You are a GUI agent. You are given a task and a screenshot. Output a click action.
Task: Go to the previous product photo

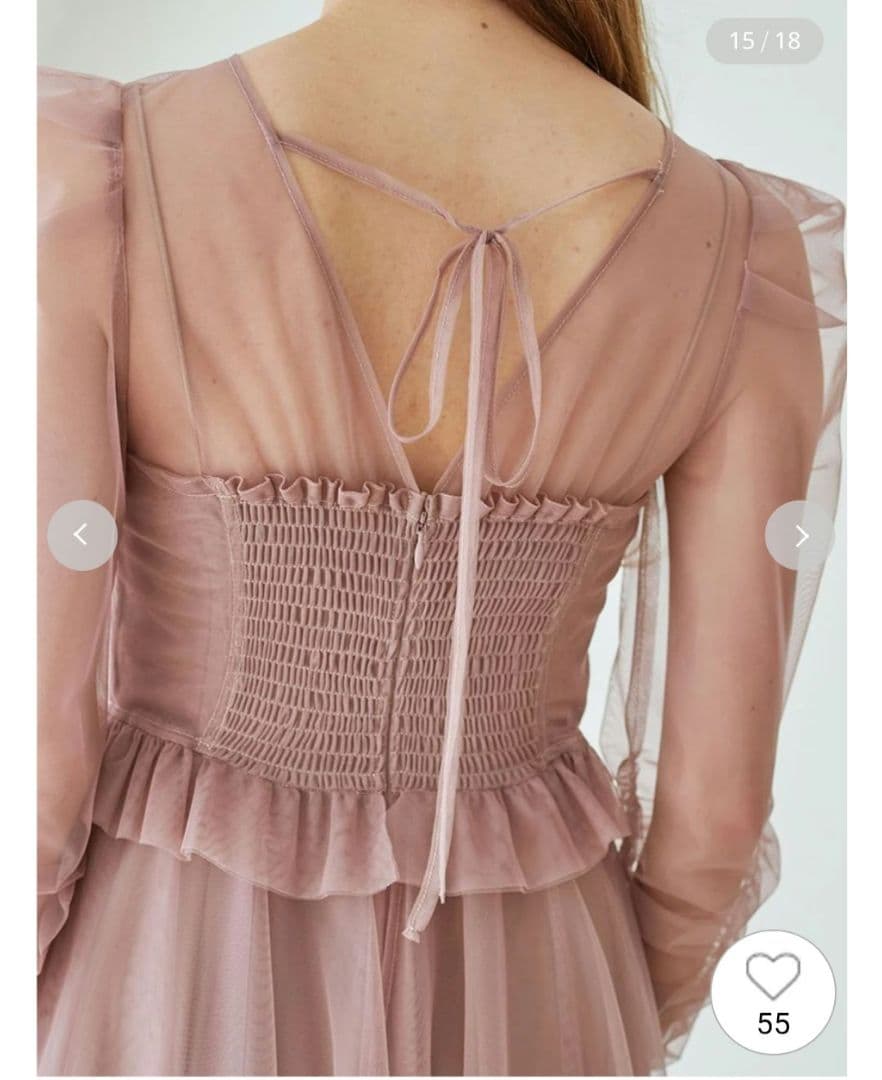click(82, 535)
